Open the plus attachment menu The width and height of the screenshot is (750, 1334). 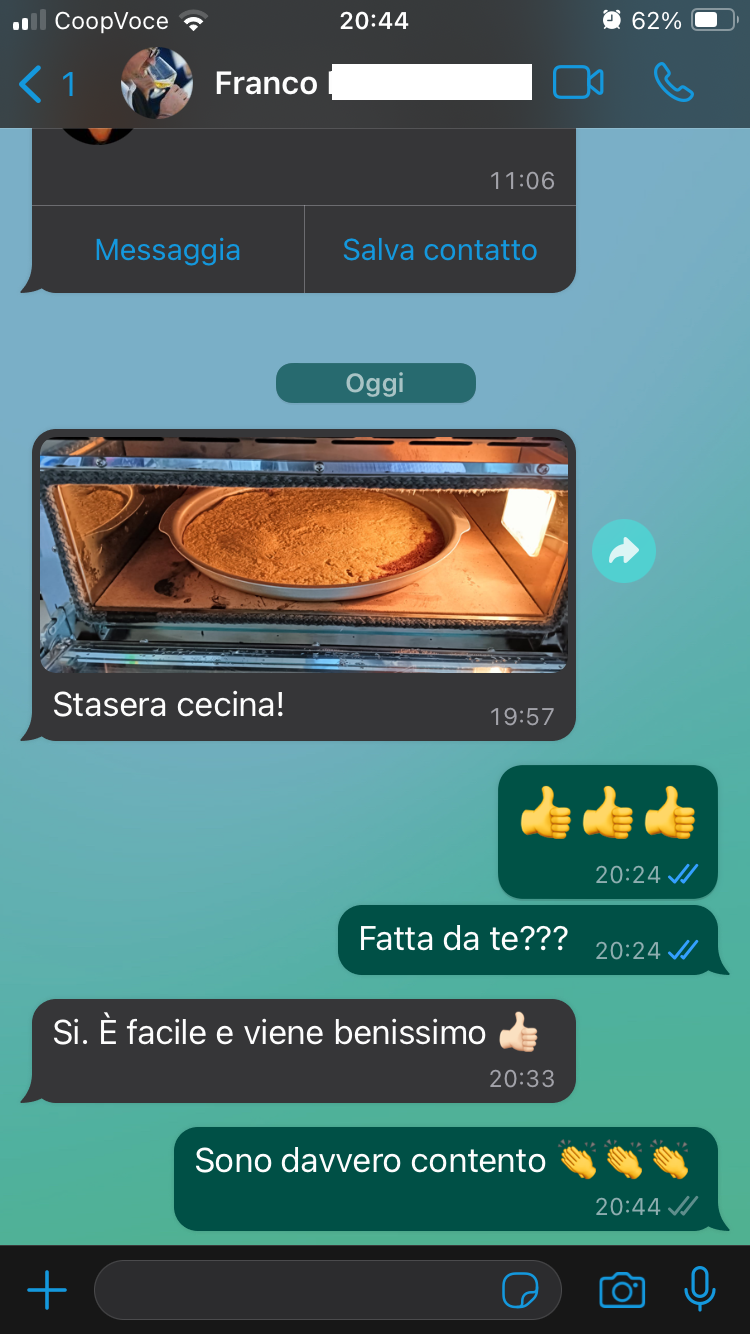point(47,1291)
